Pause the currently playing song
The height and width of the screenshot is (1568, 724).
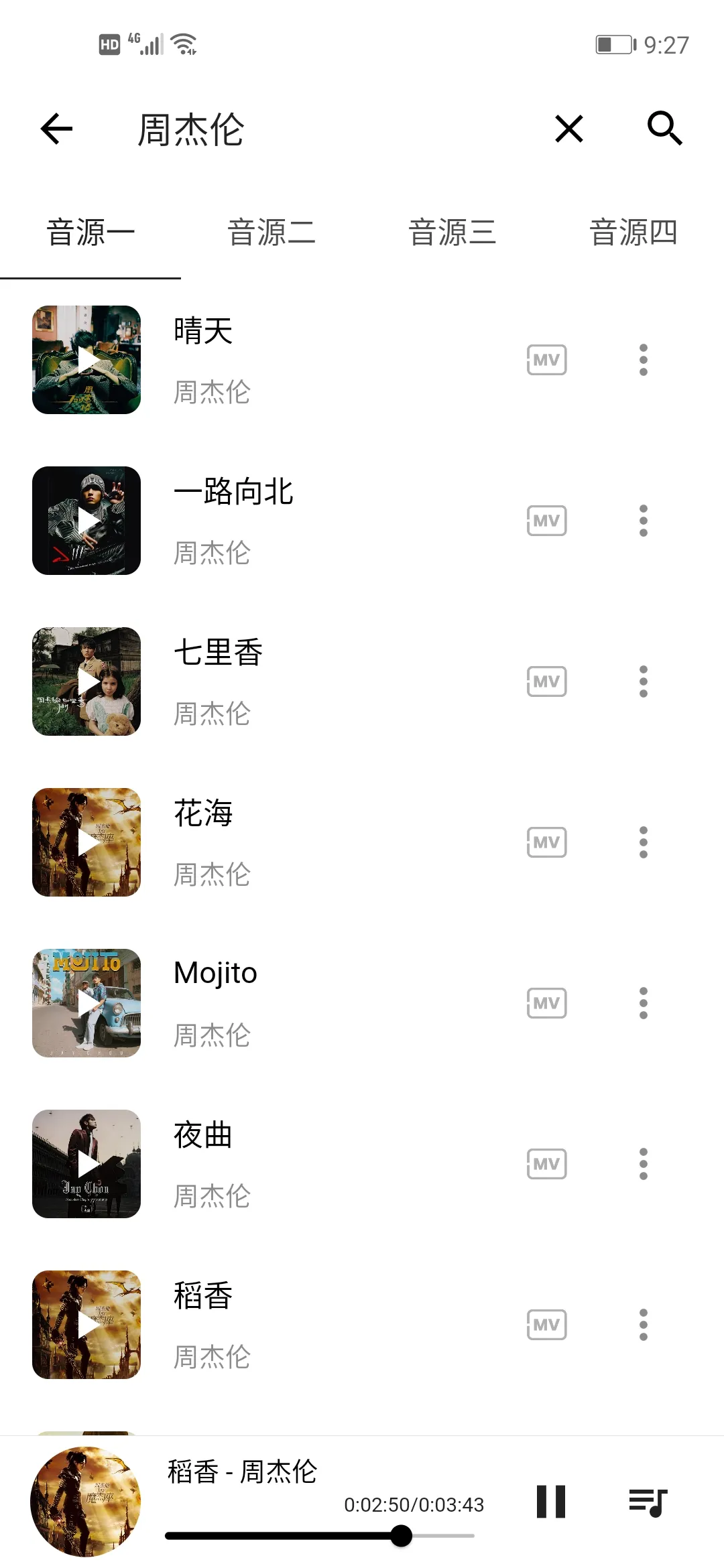coord(551,1502)
